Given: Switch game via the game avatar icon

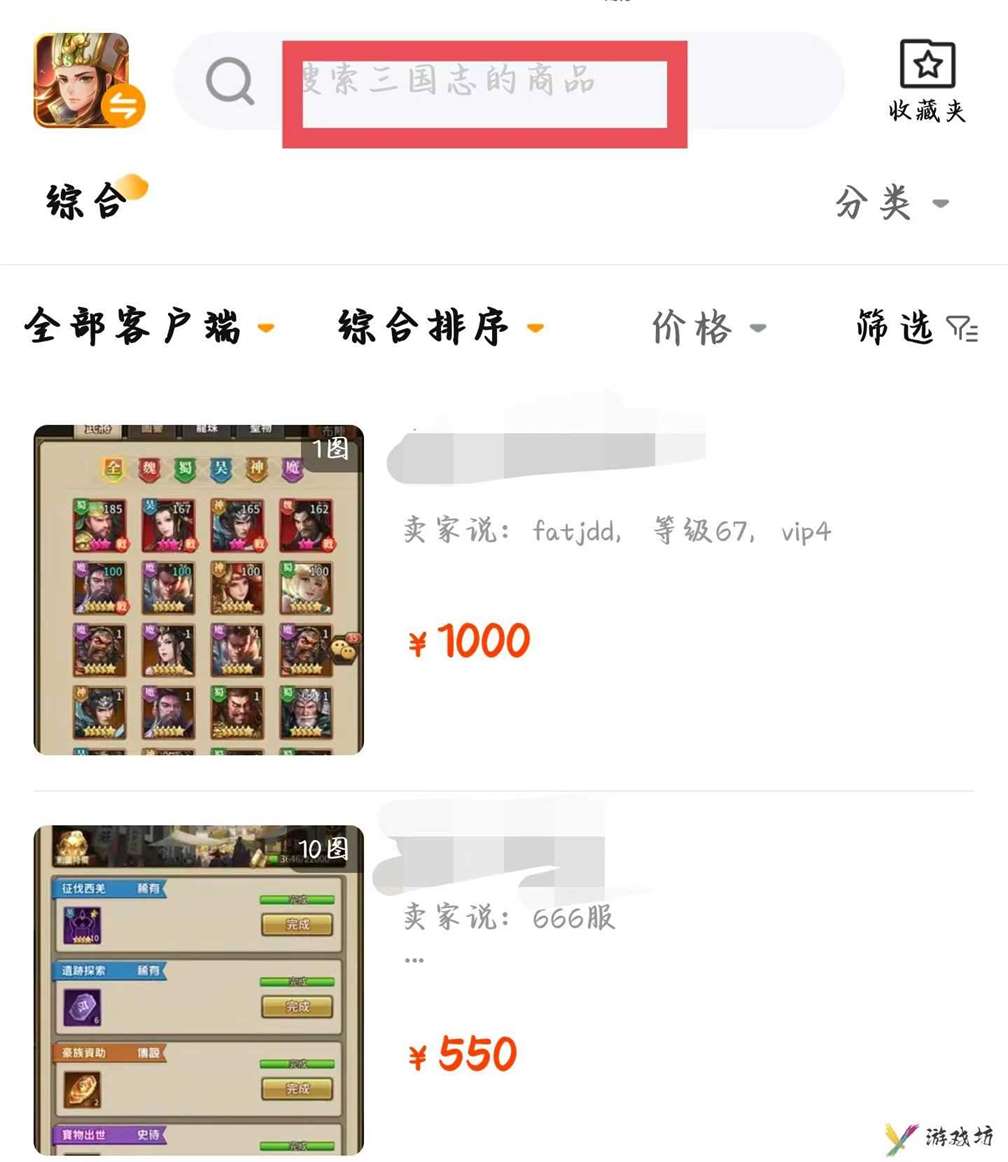Looking at the screenshot, I should [x=87, y=80].
